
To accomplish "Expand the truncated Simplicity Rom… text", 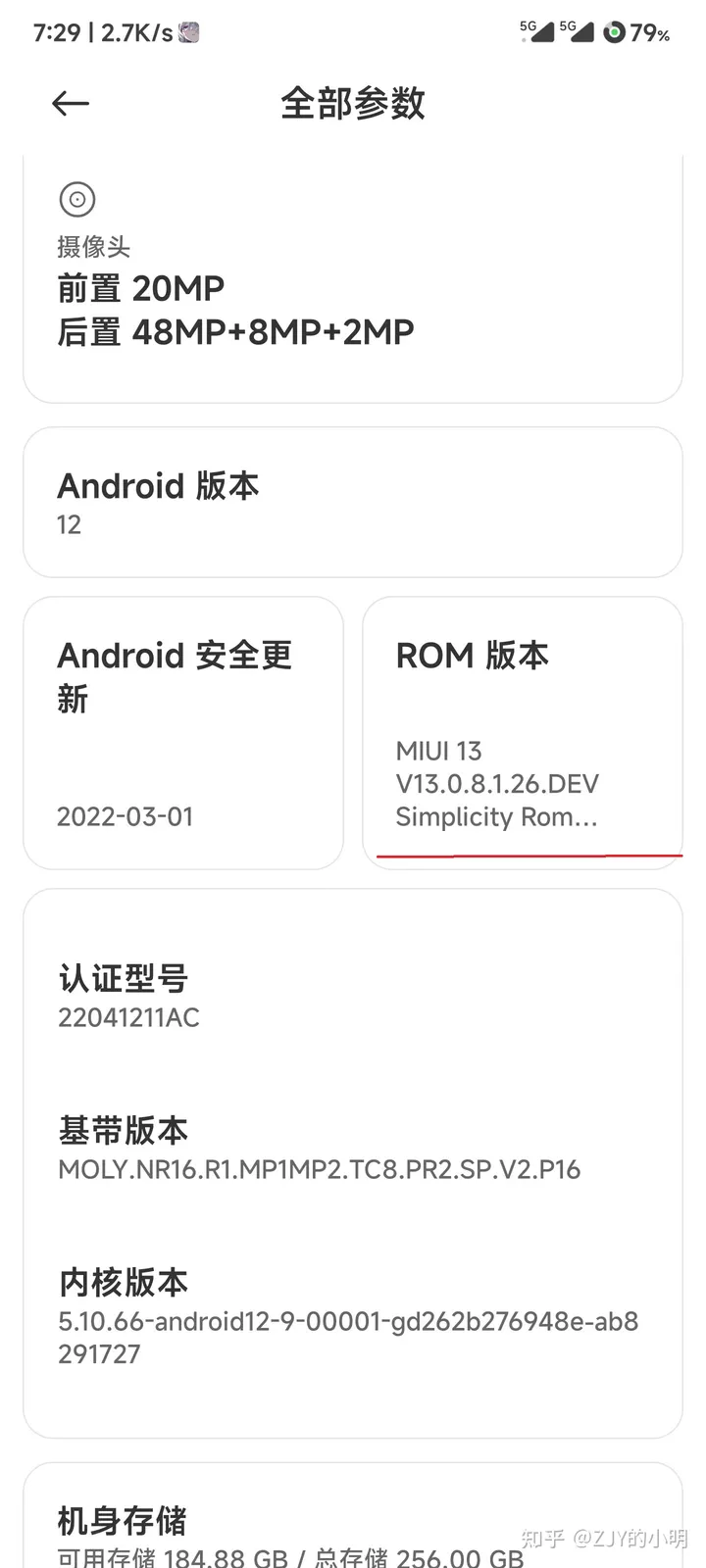I will pyautogui.click(x=495, y=816).
